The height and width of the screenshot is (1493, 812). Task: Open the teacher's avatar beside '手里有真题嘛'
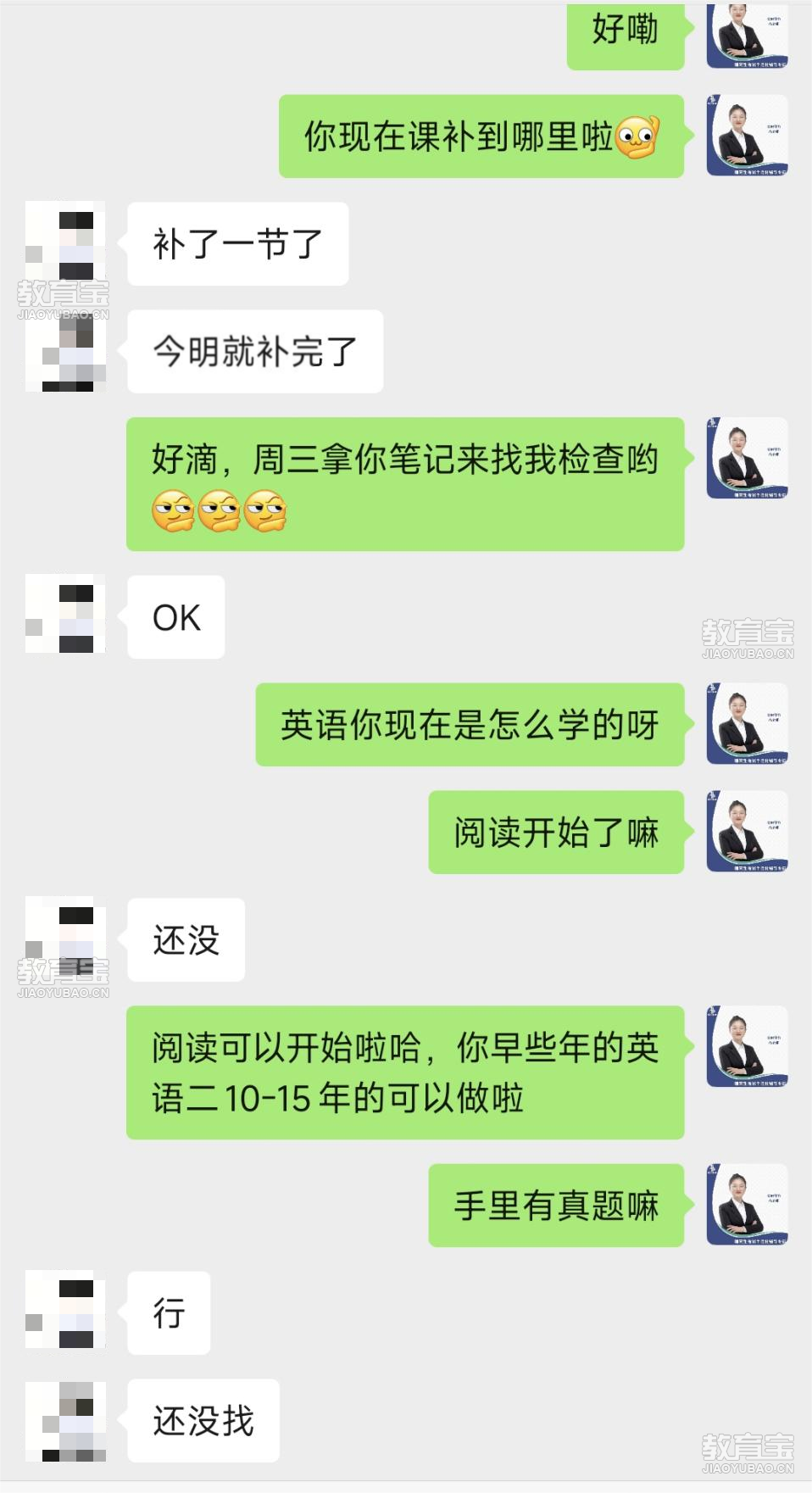(x=747, y=1204)
